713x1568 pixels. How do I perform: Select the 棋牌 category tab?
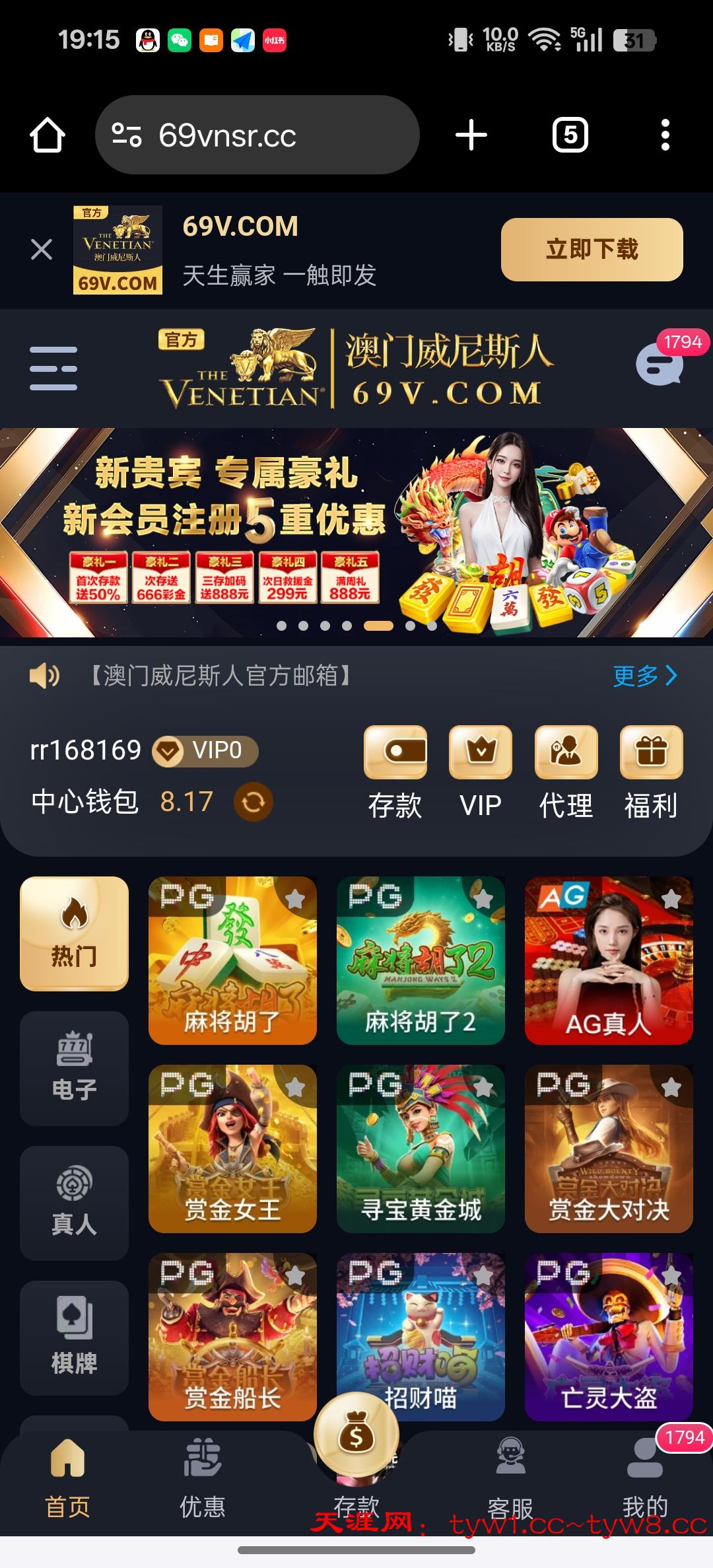74,1337
